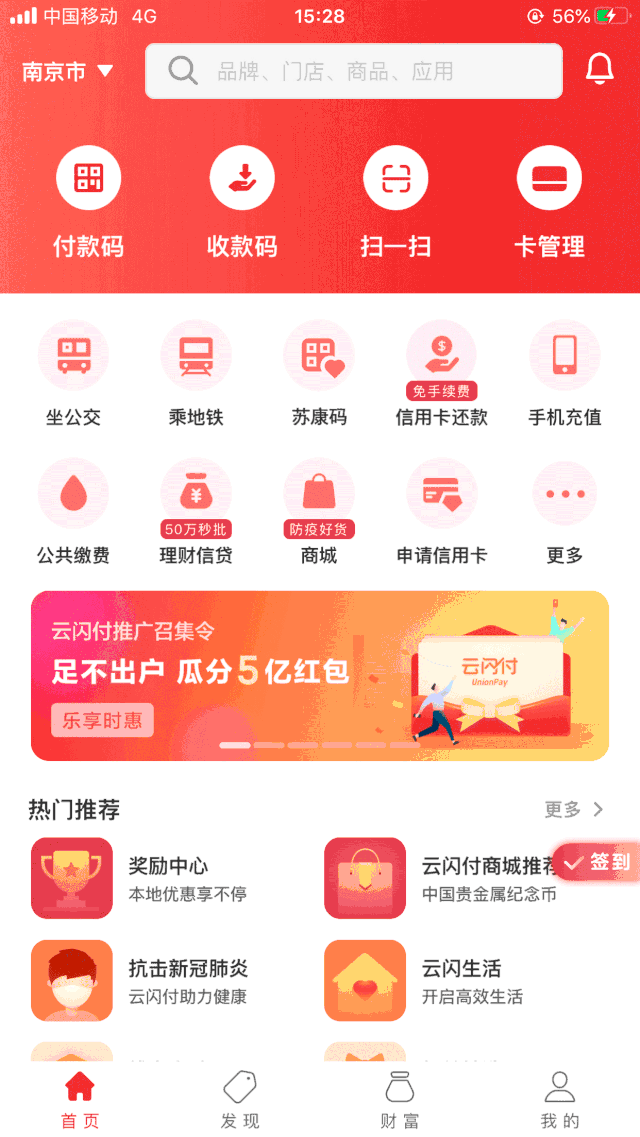Image resolution: width=640 pixels, height=1137 pixels.
Task: Launch 扫一扫 scanner
Action: point(396,200)
